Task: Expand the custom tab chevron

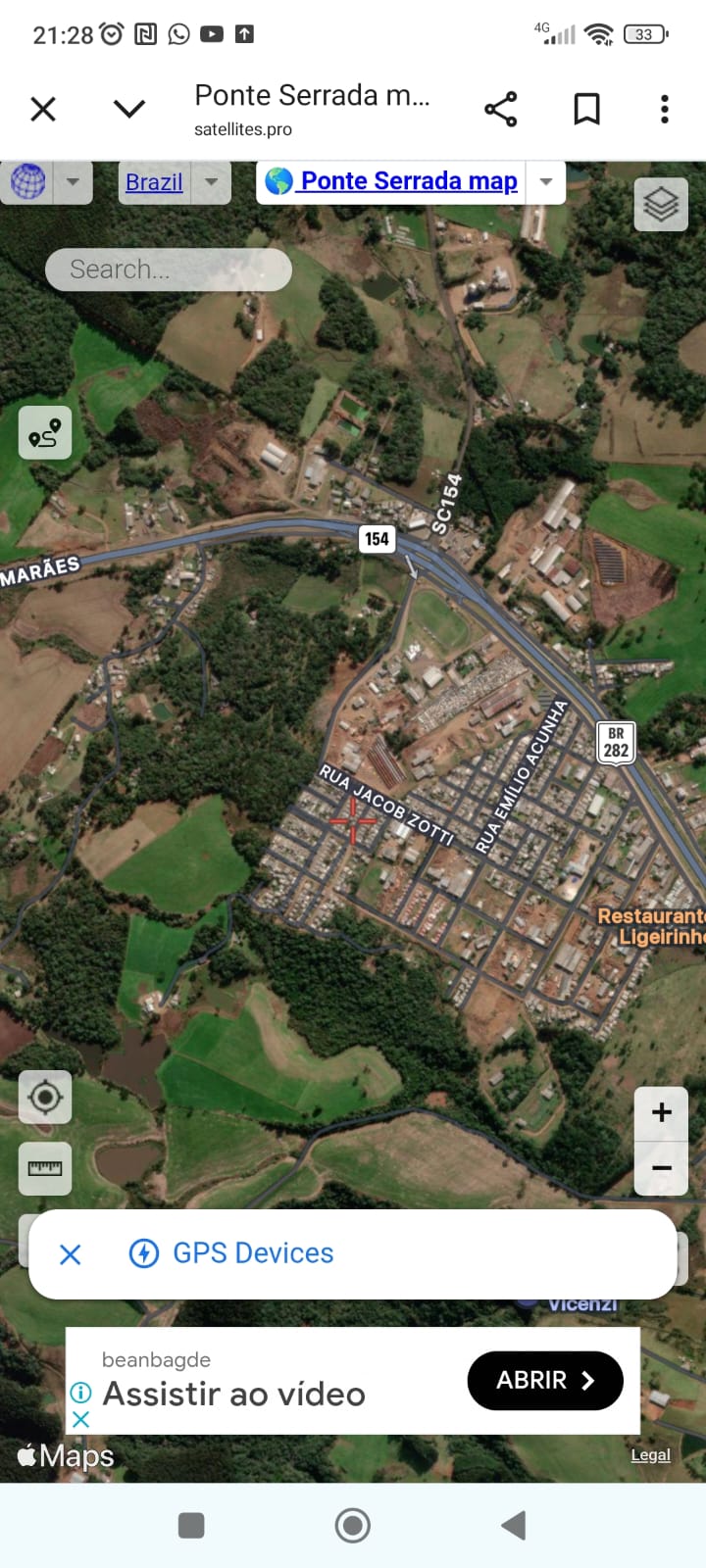Action: tap(129, 109)
